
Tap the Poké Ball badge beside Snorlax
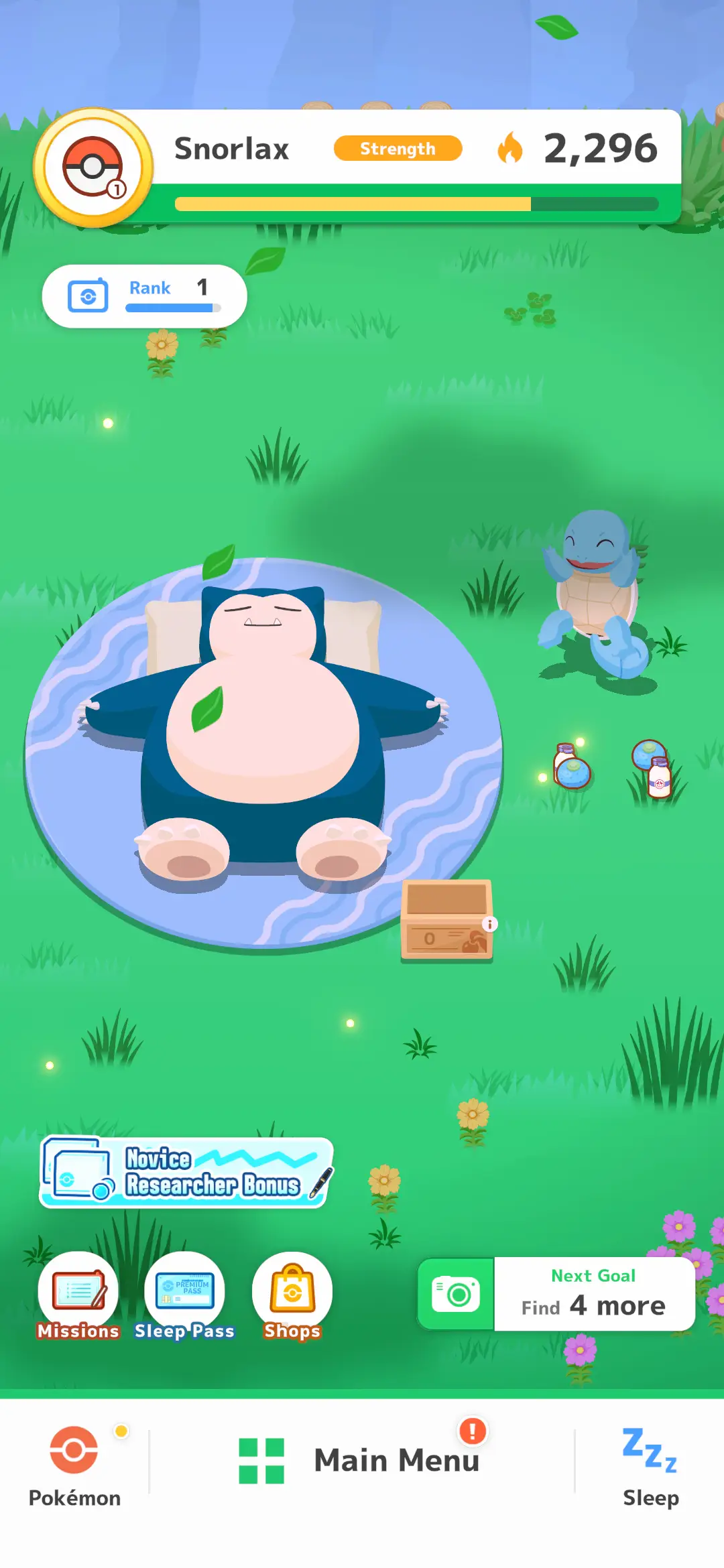(93, 168)
